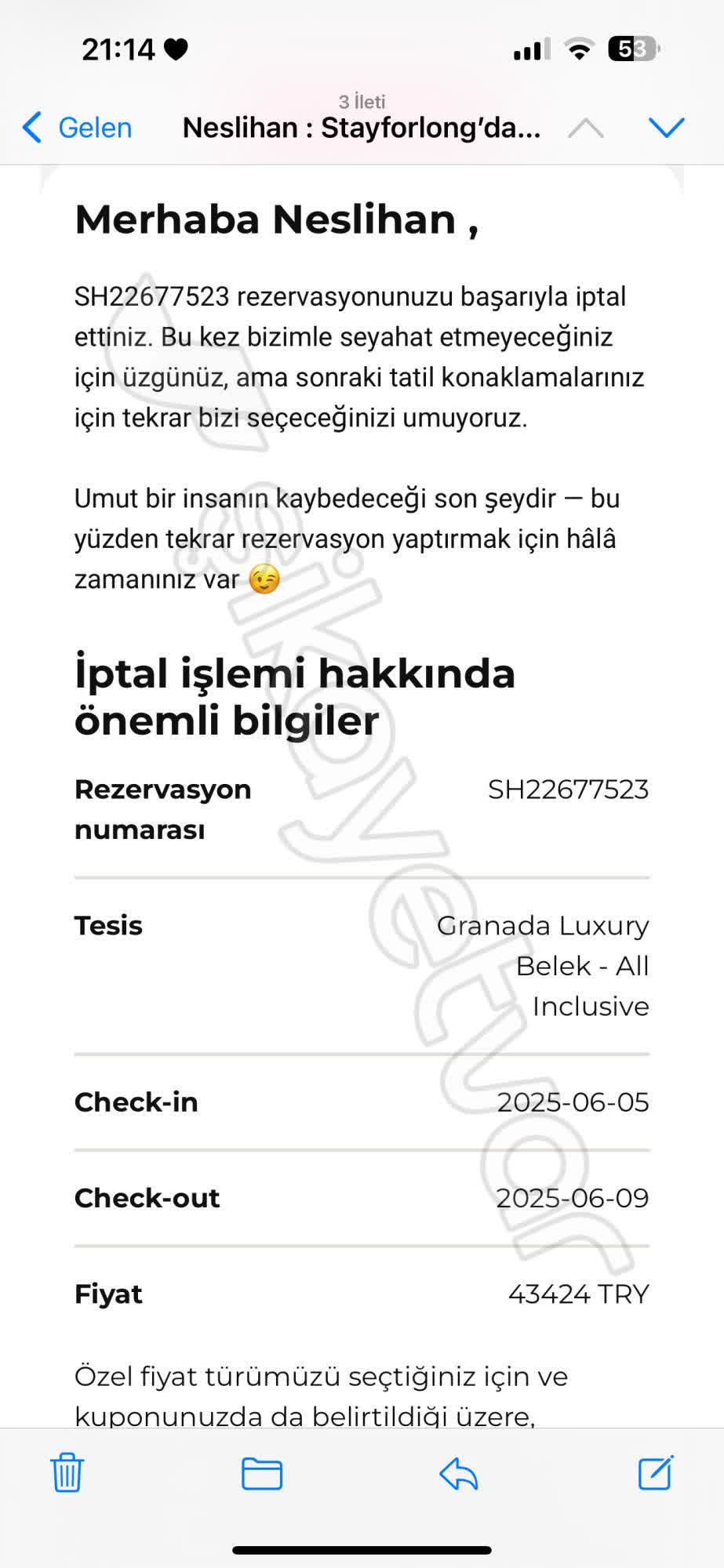Jump to the next message with down arrow
724x1568 pixels.
tap(667, 128)
